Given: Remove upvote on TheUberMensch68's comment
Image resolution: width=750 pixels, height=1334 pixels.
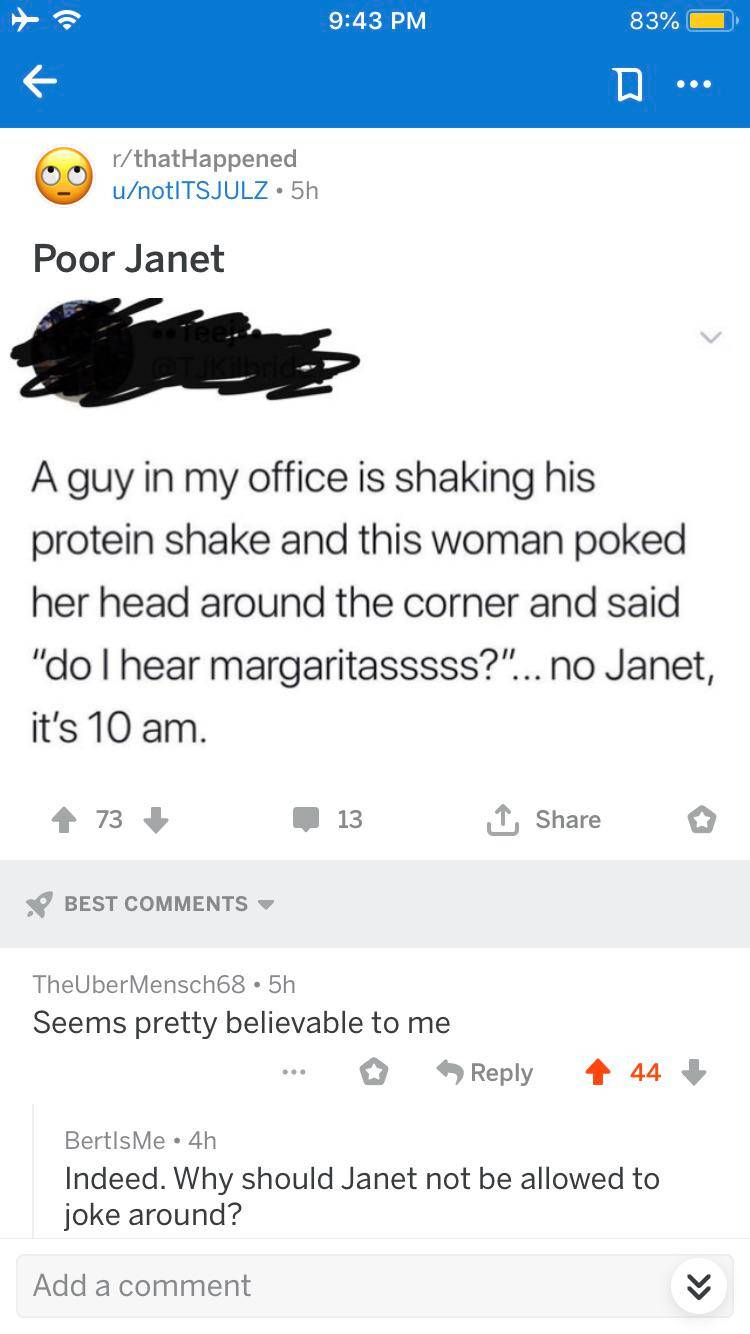Looking at the screenshot, I should [x=597, y=1072].
